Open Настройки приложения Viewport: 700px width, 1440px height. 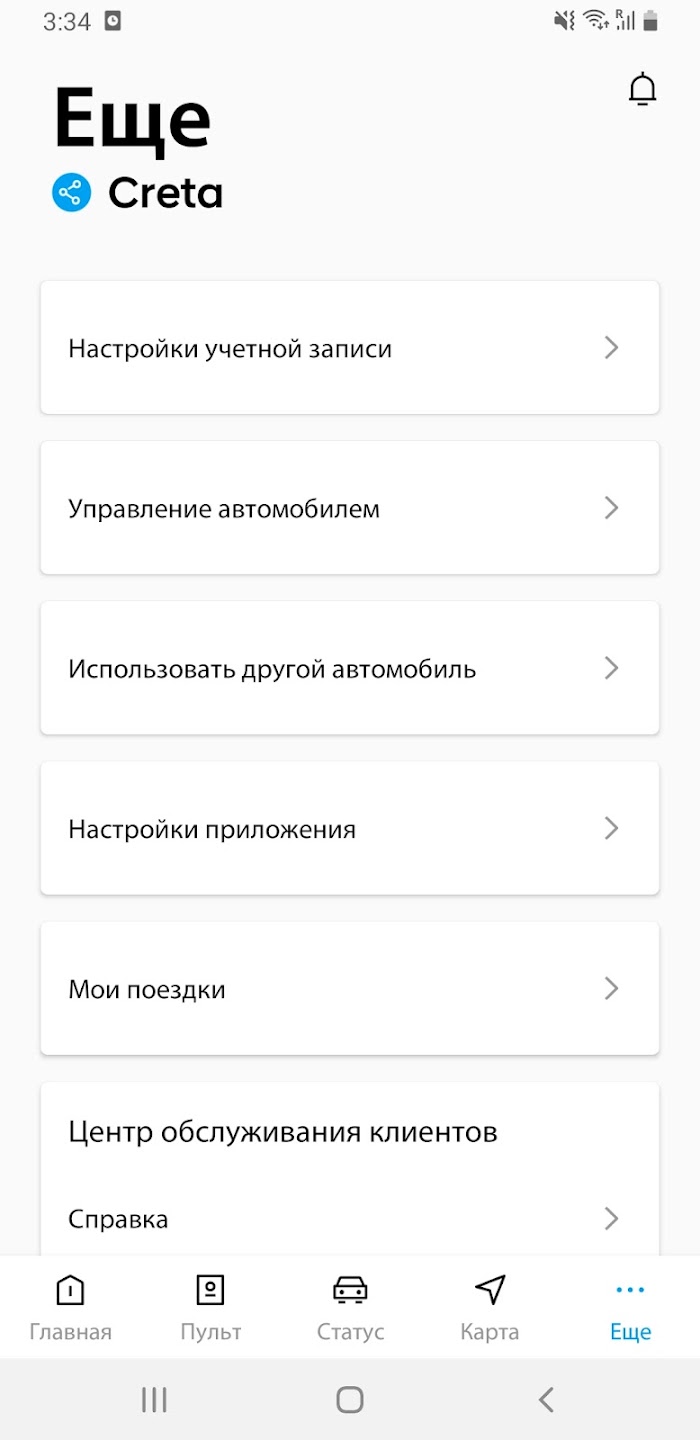point(350,828)
